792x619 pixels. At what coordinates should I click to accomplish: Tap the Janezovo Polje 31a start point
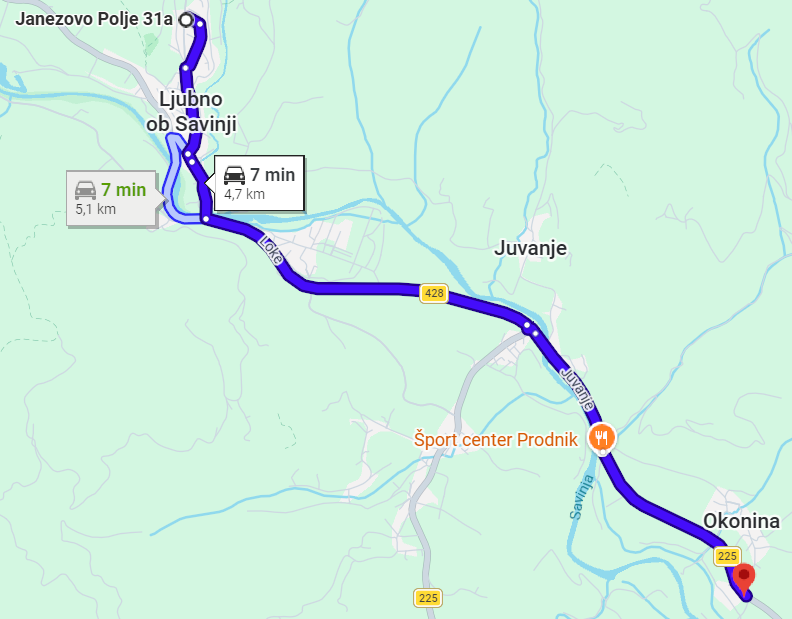click(x=185, y=19)
